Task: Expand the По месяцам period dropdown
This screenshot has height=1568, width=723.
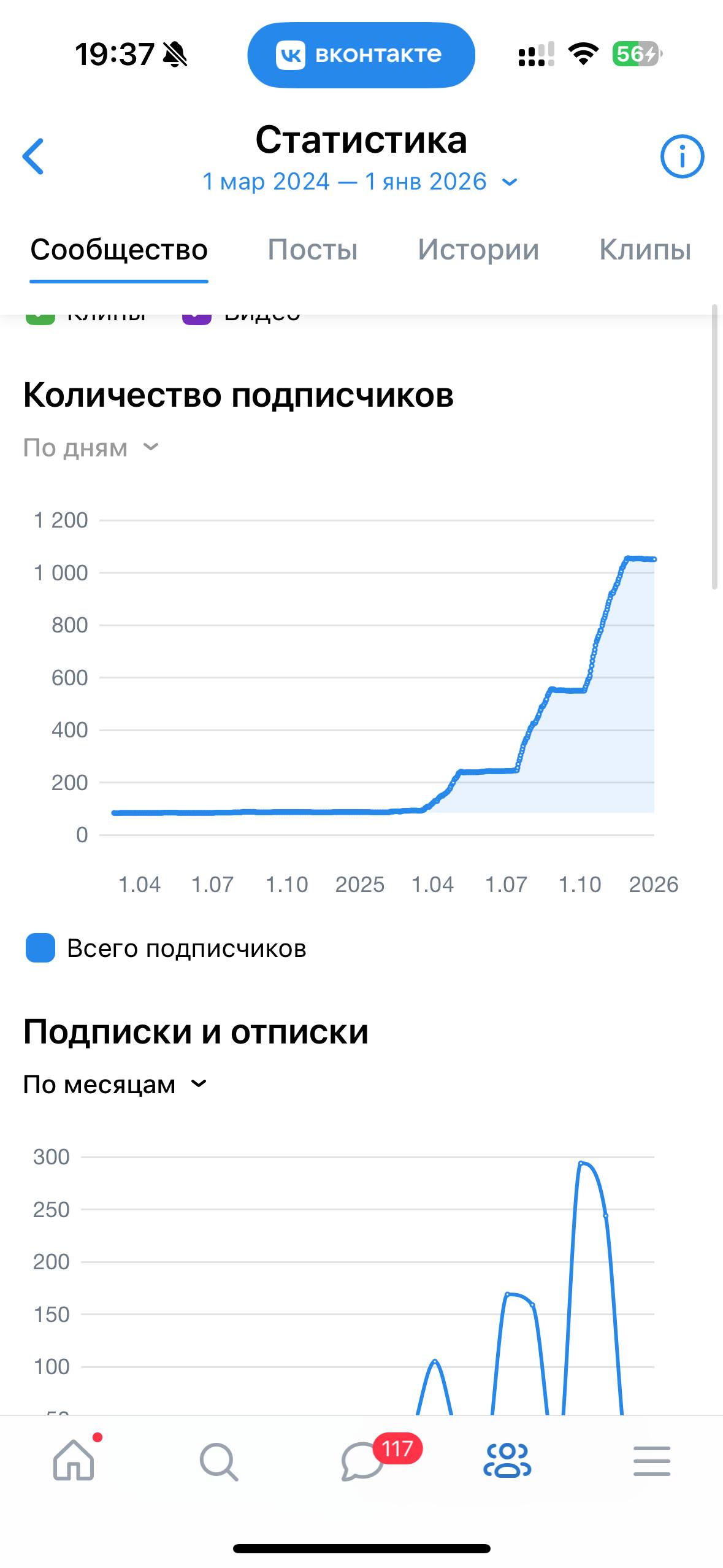Action: [115, 1084]
